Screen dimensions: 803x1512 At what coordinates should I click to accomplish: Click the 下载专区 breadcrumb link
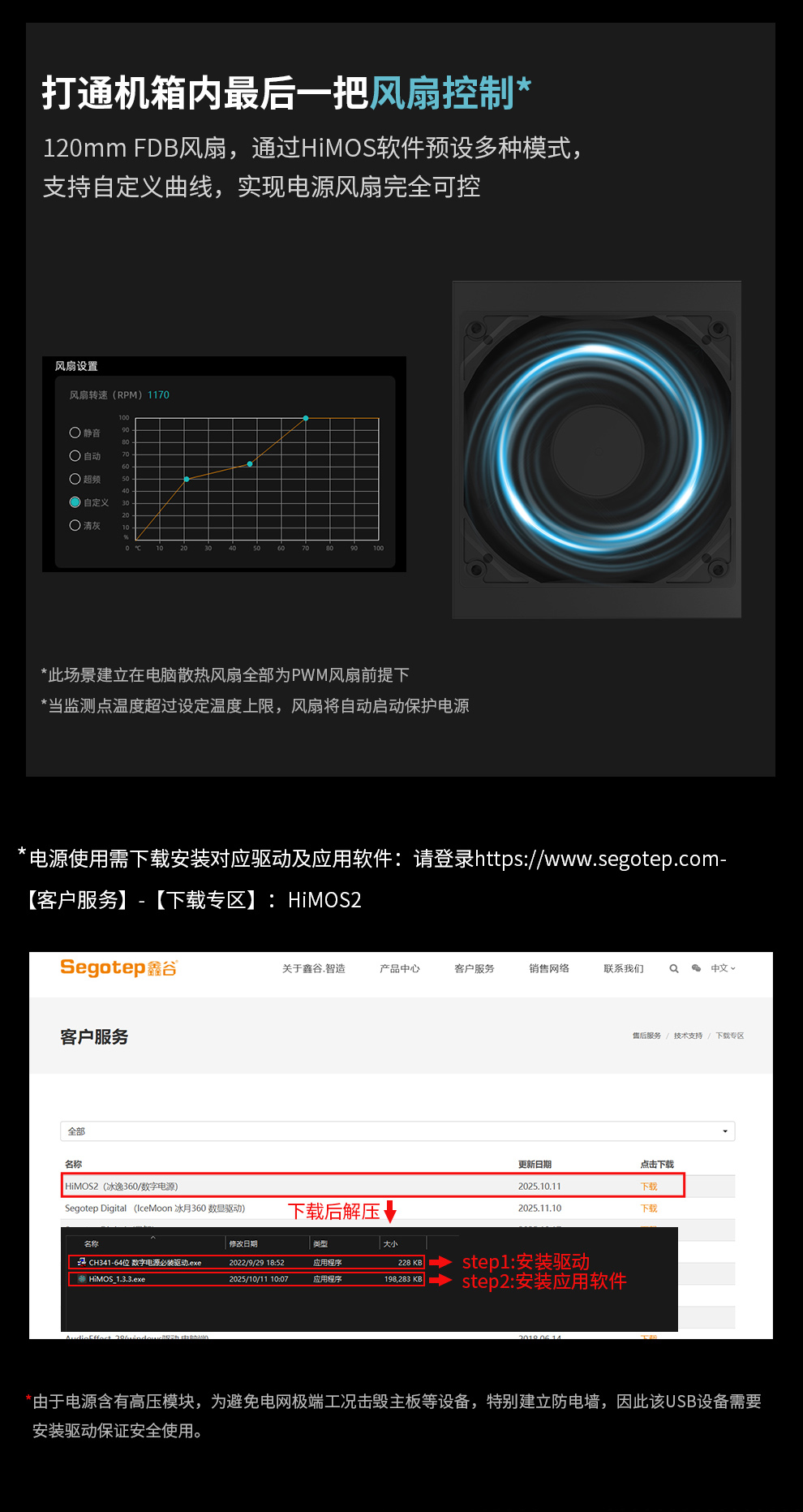(x=729, y=1036)
